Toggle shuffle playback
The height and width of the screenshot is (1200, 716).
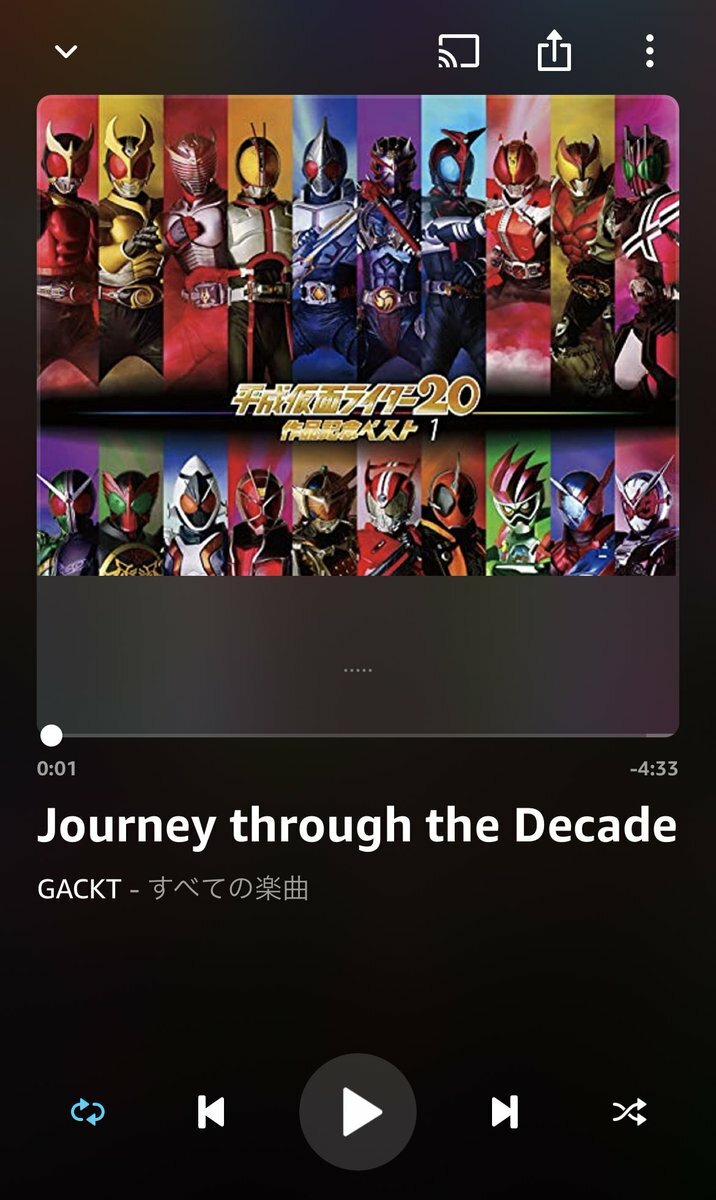point(629,1111)
